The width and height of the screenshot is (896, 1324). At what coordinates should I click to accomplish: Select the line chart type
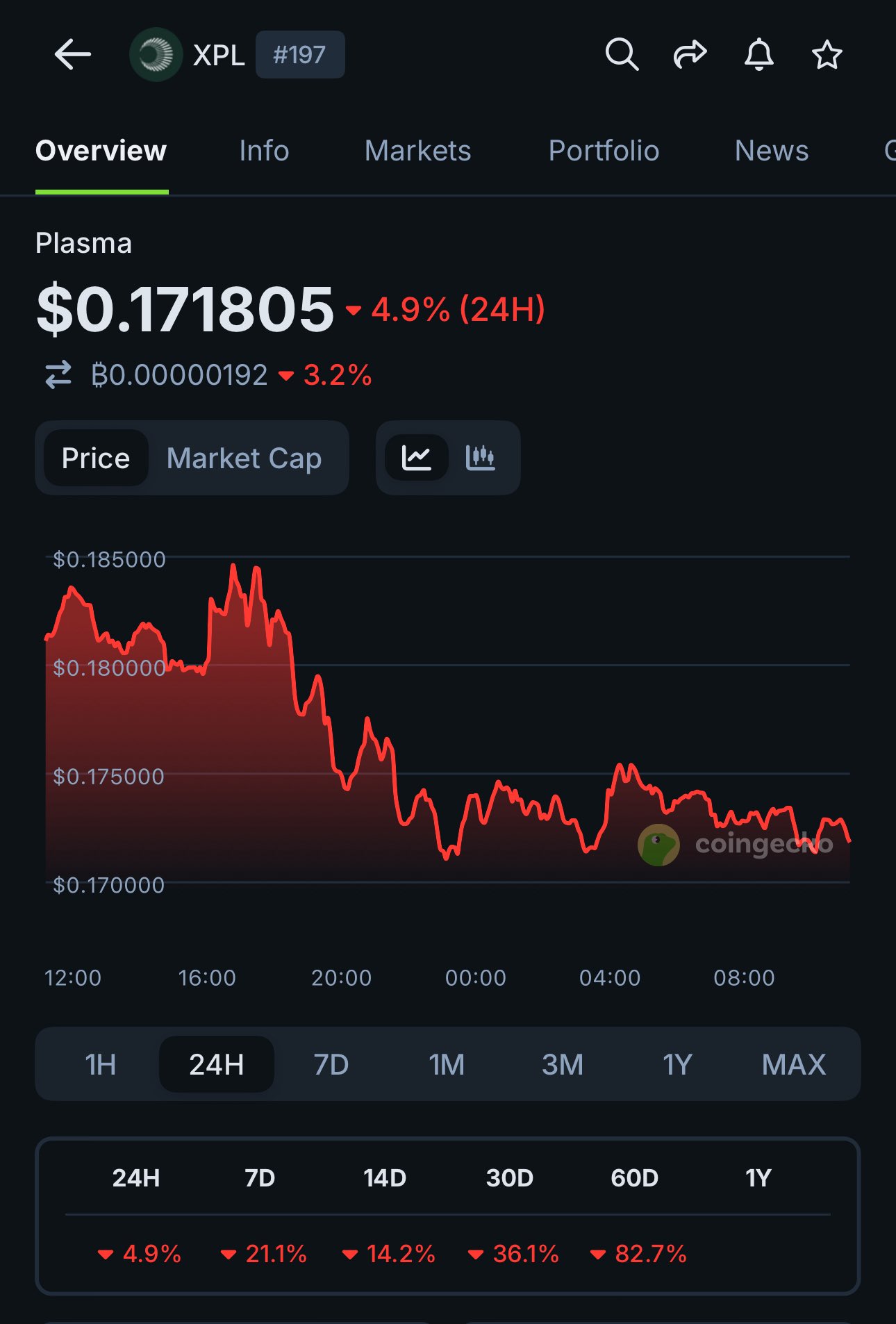[x=417, y=458]
